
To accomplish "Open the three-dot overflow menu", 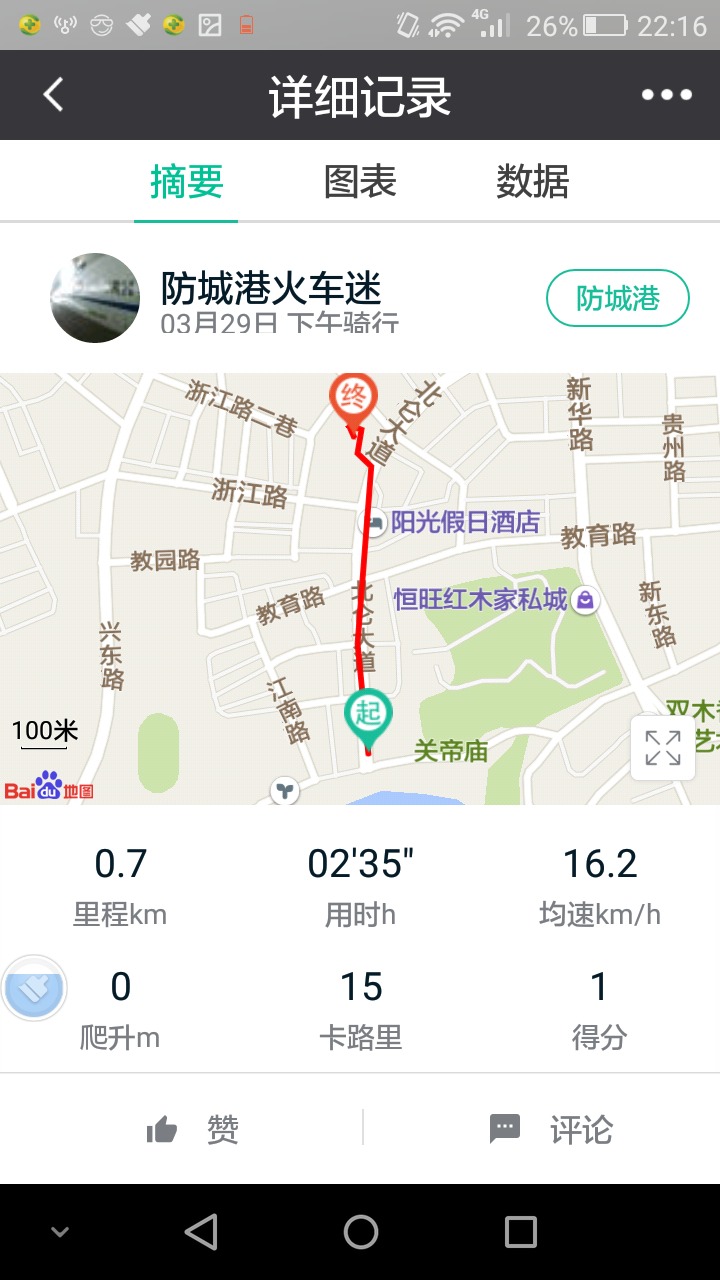I will pyautogui.click(x=666, y=95).
